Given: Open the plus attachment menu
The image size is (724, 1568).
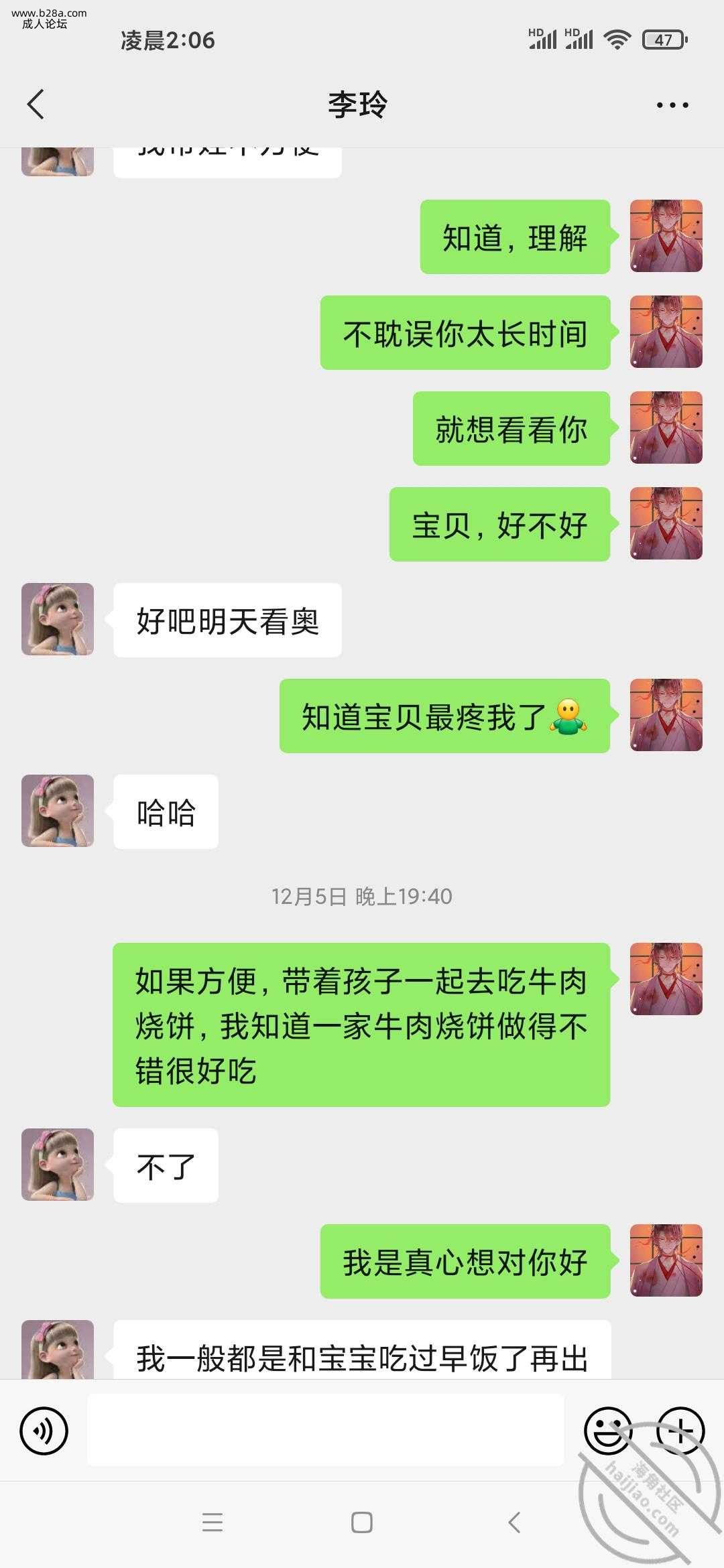Looking at the screenshot, I should (x=680, y=1431).
